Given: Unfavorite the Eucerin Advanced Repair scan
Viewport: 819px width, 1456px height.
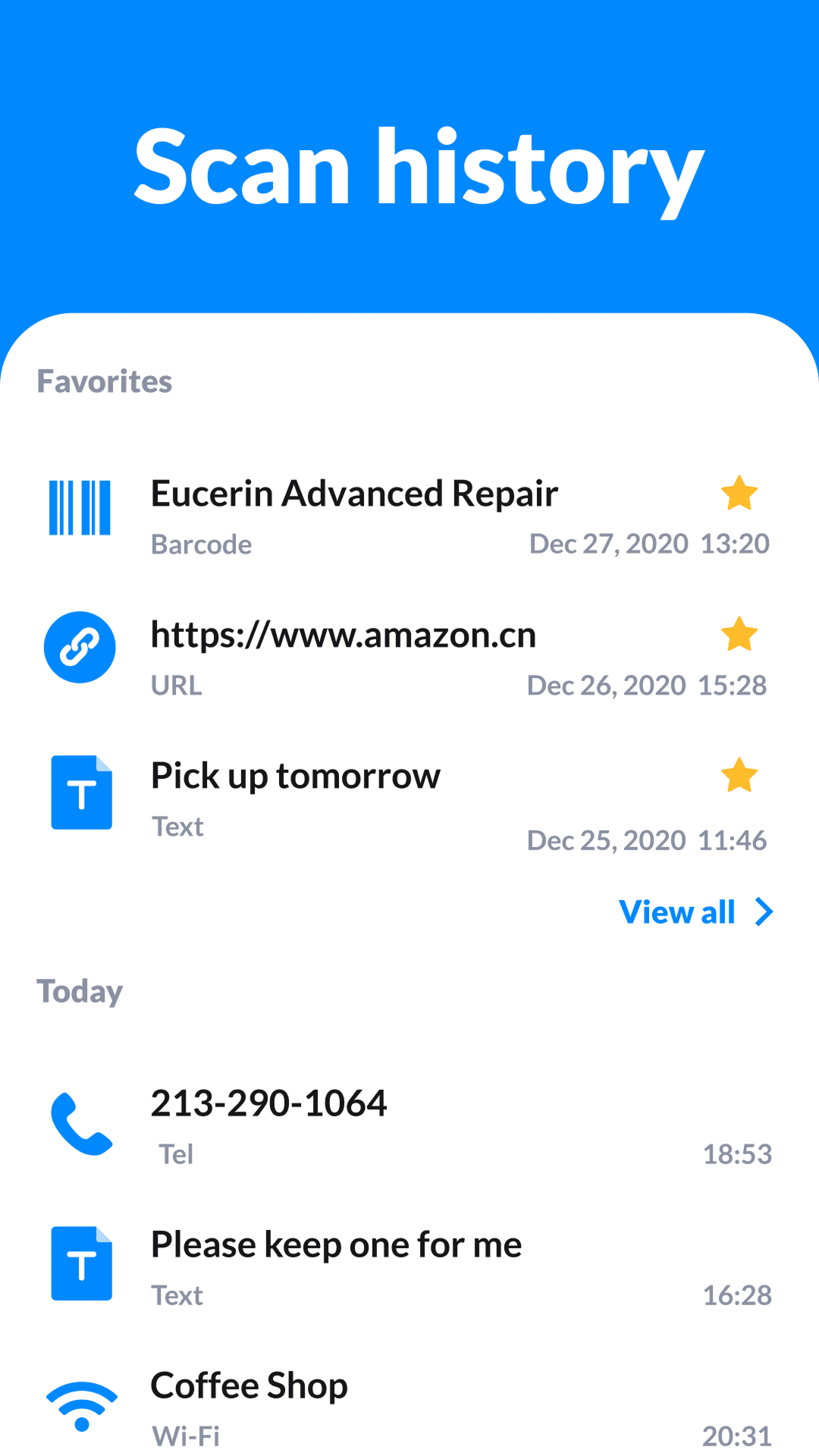Looking at the screenshot, I should click(739, 493).
